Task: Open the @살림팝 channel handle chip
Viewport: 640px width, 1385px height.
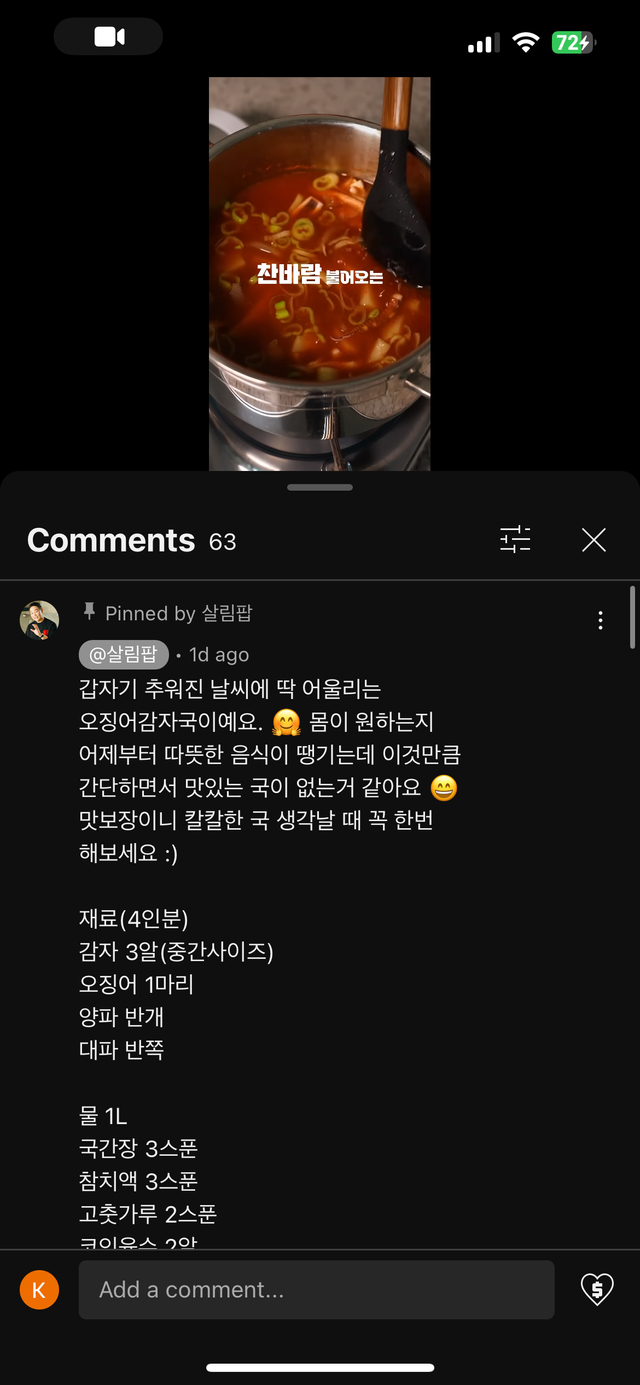Action: tap(124, 655)
